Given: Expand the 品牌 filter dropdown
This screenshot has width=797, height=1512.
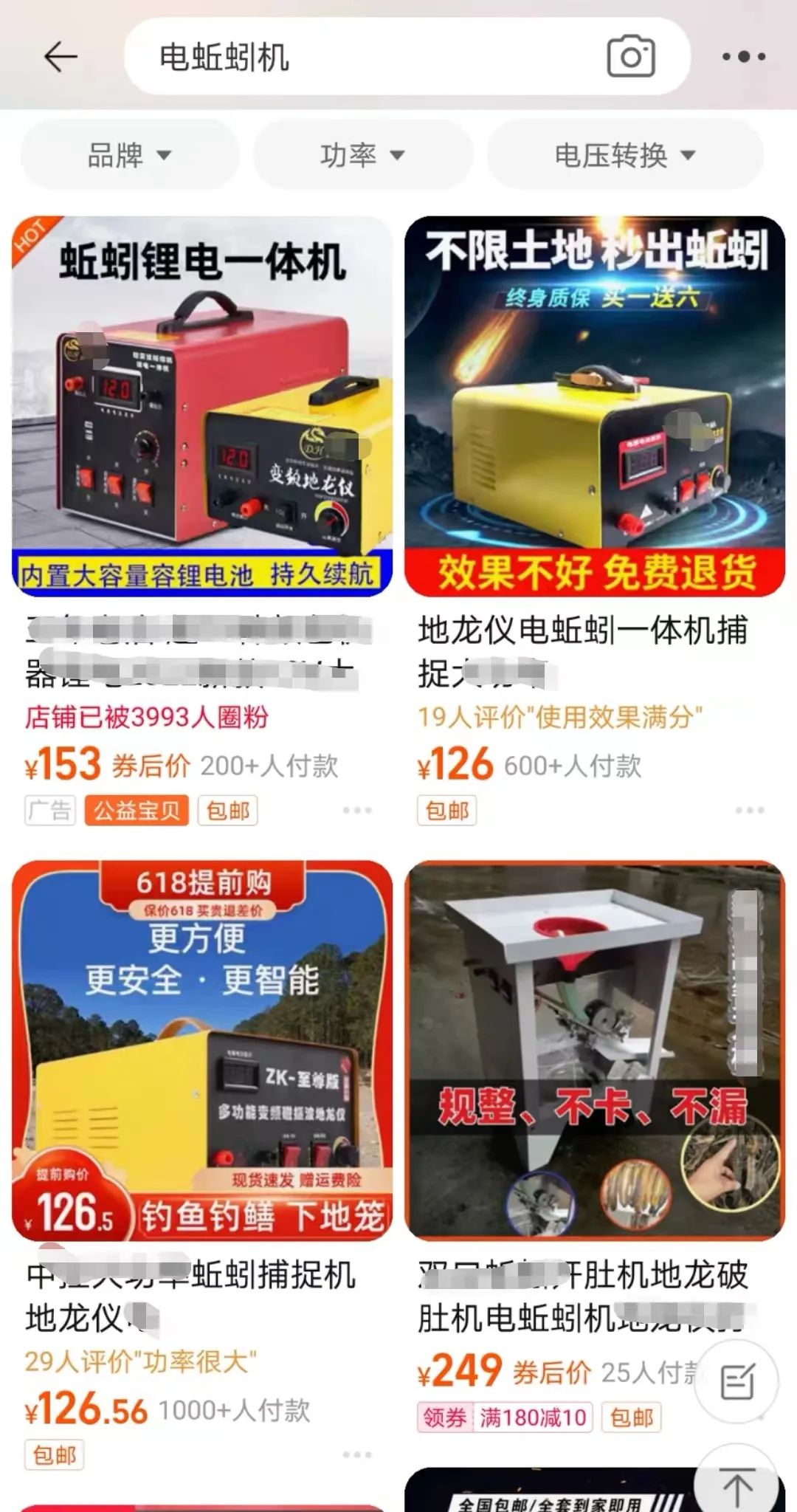Looking at the screenshot, I should coord(129,155).
